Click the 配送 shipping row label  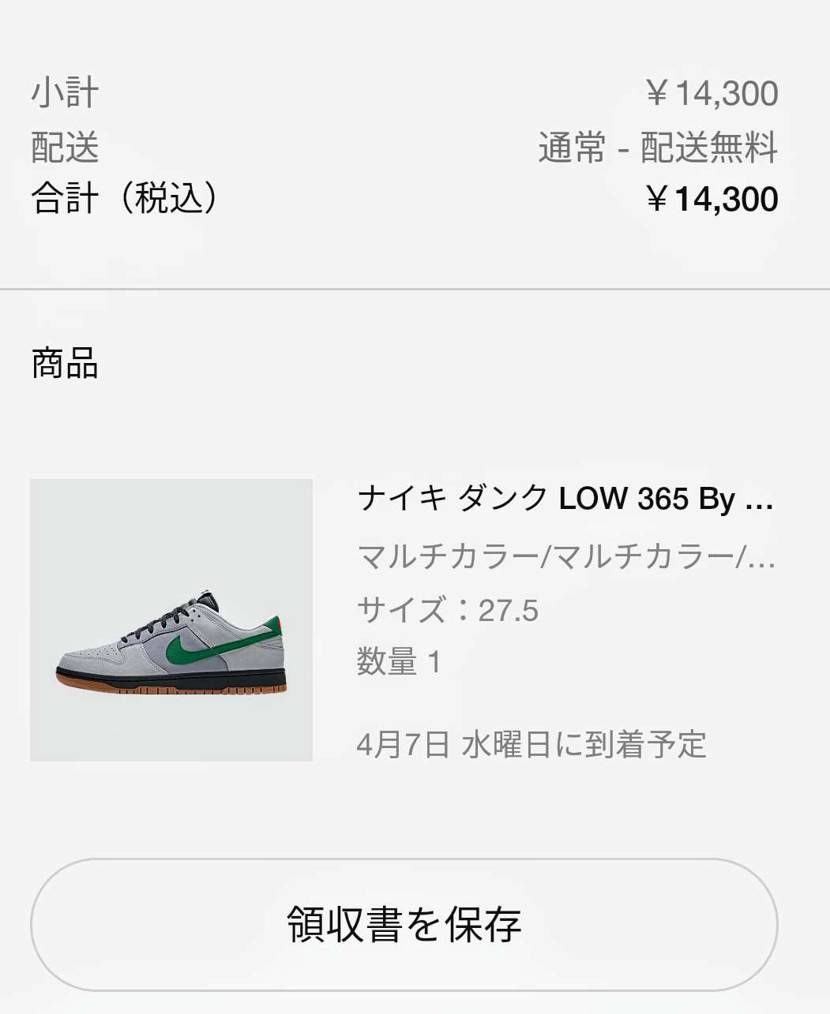tap(62, 146)
